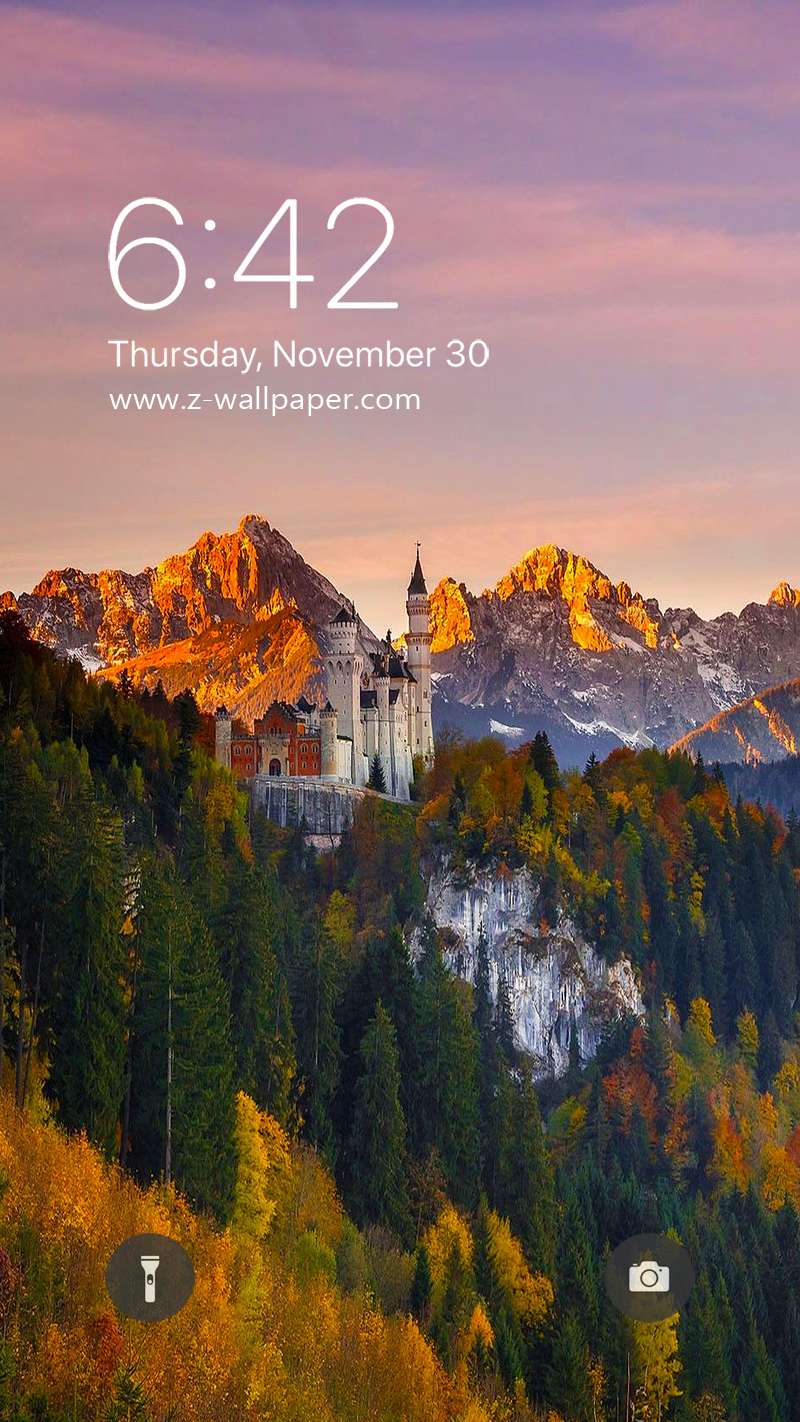Tap the flashlight button in the bottom-left corner
This screenshot has height=1422, width=800.
(150, 1278)
